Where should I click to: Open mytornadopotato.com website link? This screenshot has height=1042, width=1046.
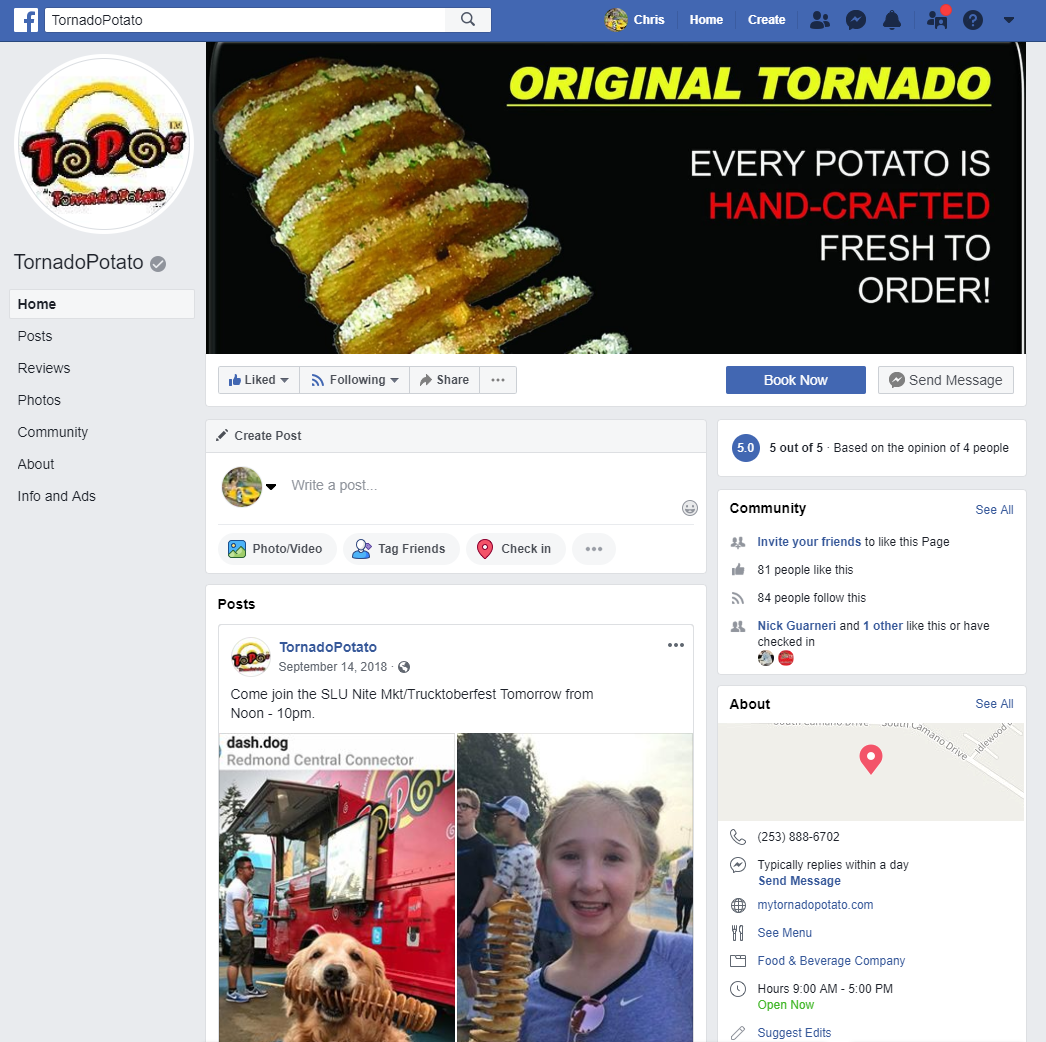click(x=815, y=905)
